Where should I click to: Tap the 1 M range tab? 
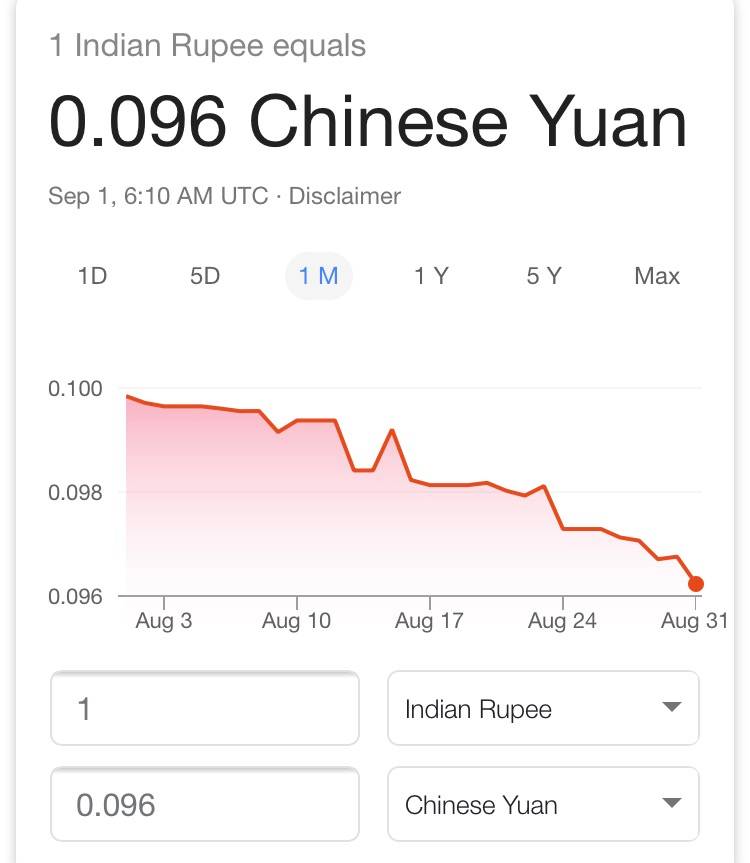[x=319, y=276]
